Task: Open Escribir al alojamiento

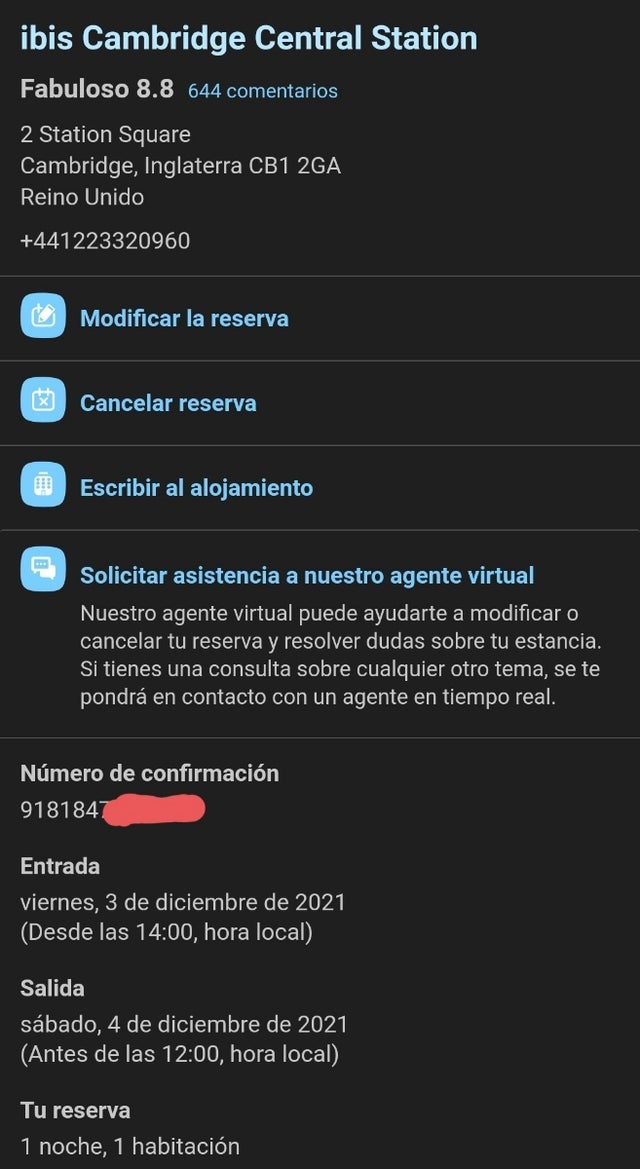Action: (x=196, y=488)
